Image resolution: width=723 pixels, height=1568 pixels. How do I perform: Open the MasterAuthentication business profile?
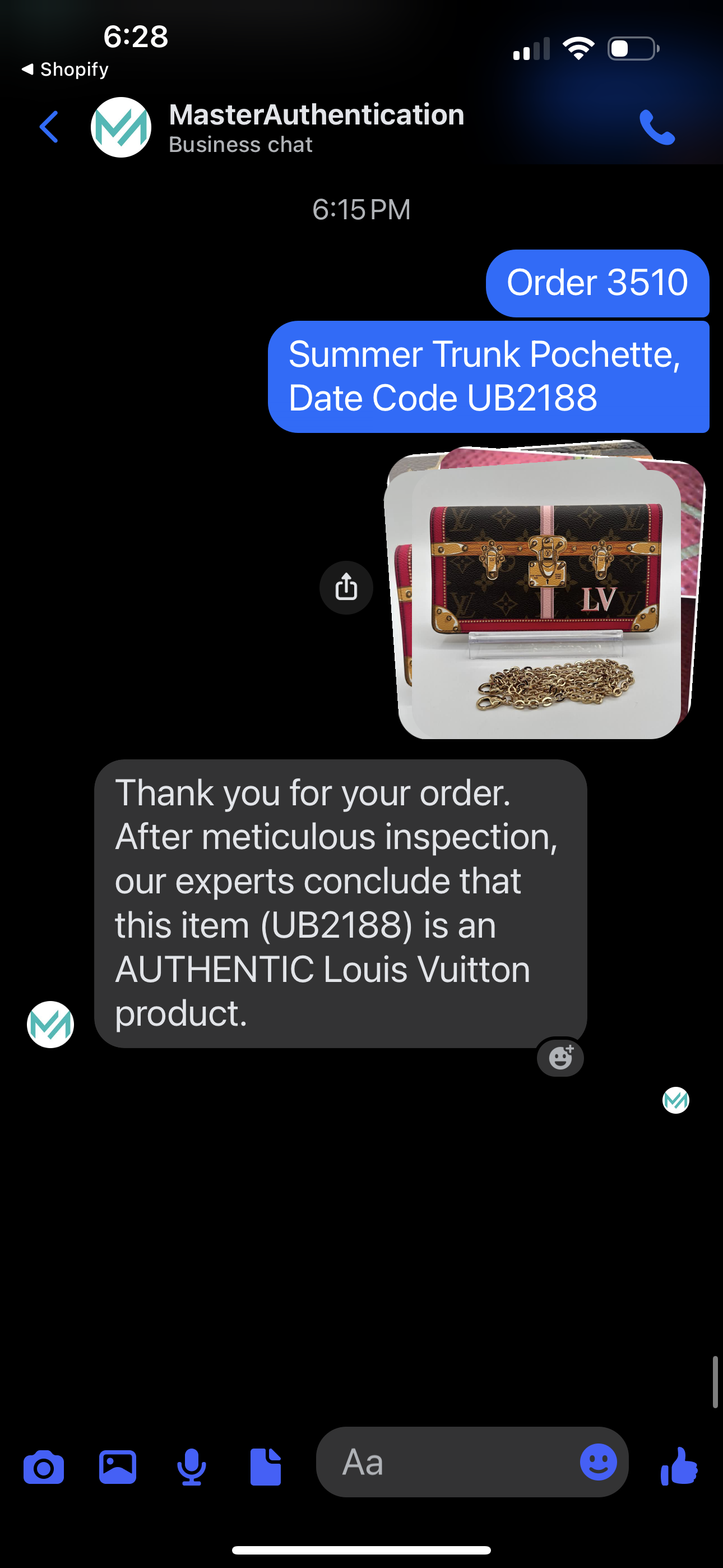tap(315, 127)
